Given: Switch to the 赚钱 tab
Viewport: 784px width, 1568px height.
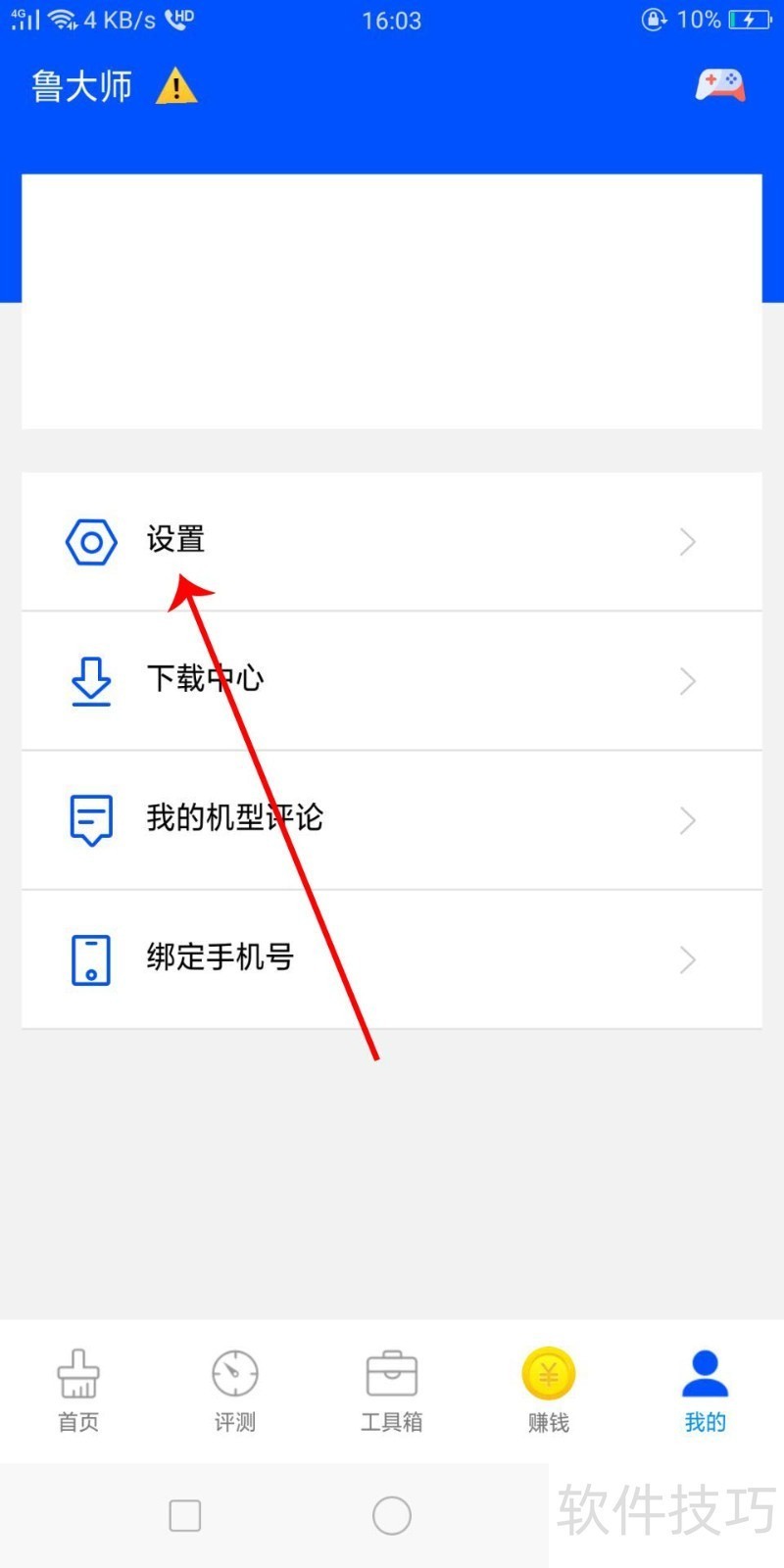Looking at the screenshot, I should tap(549, 1390).
